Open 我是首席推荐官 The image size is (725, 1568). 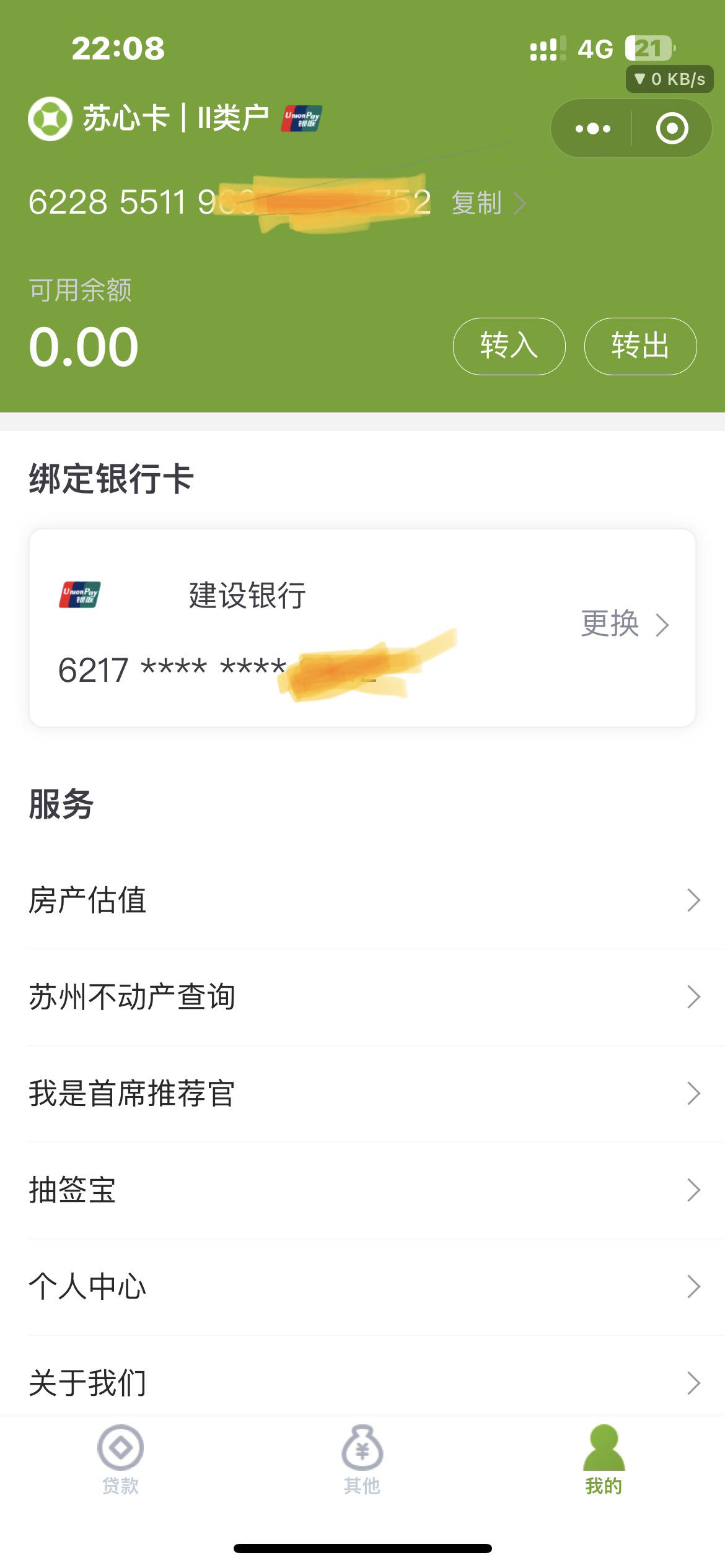pyautogui.click(x=362, y=1094)
